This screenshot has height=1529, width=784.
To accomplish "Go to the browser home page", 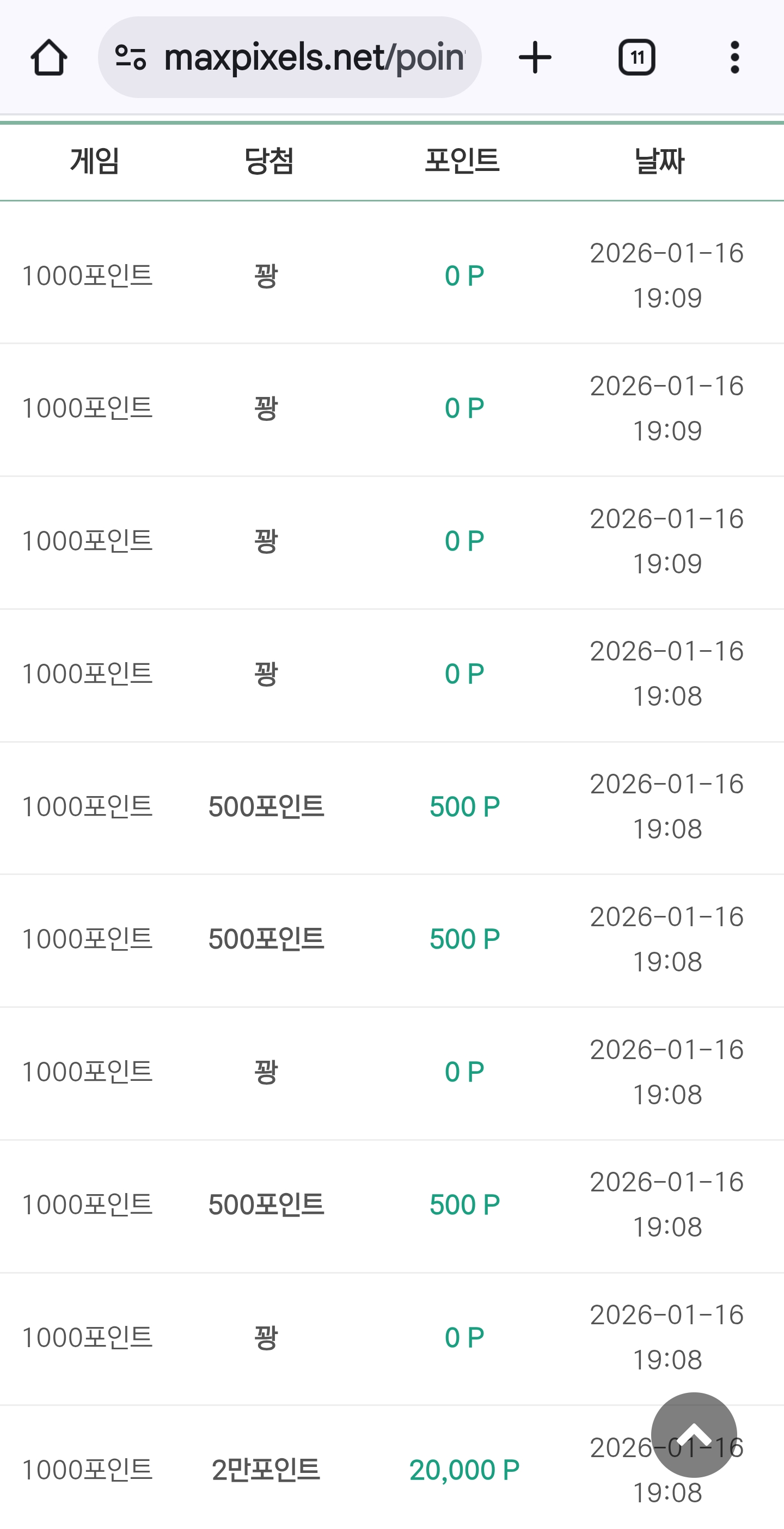I will [48, 58].
